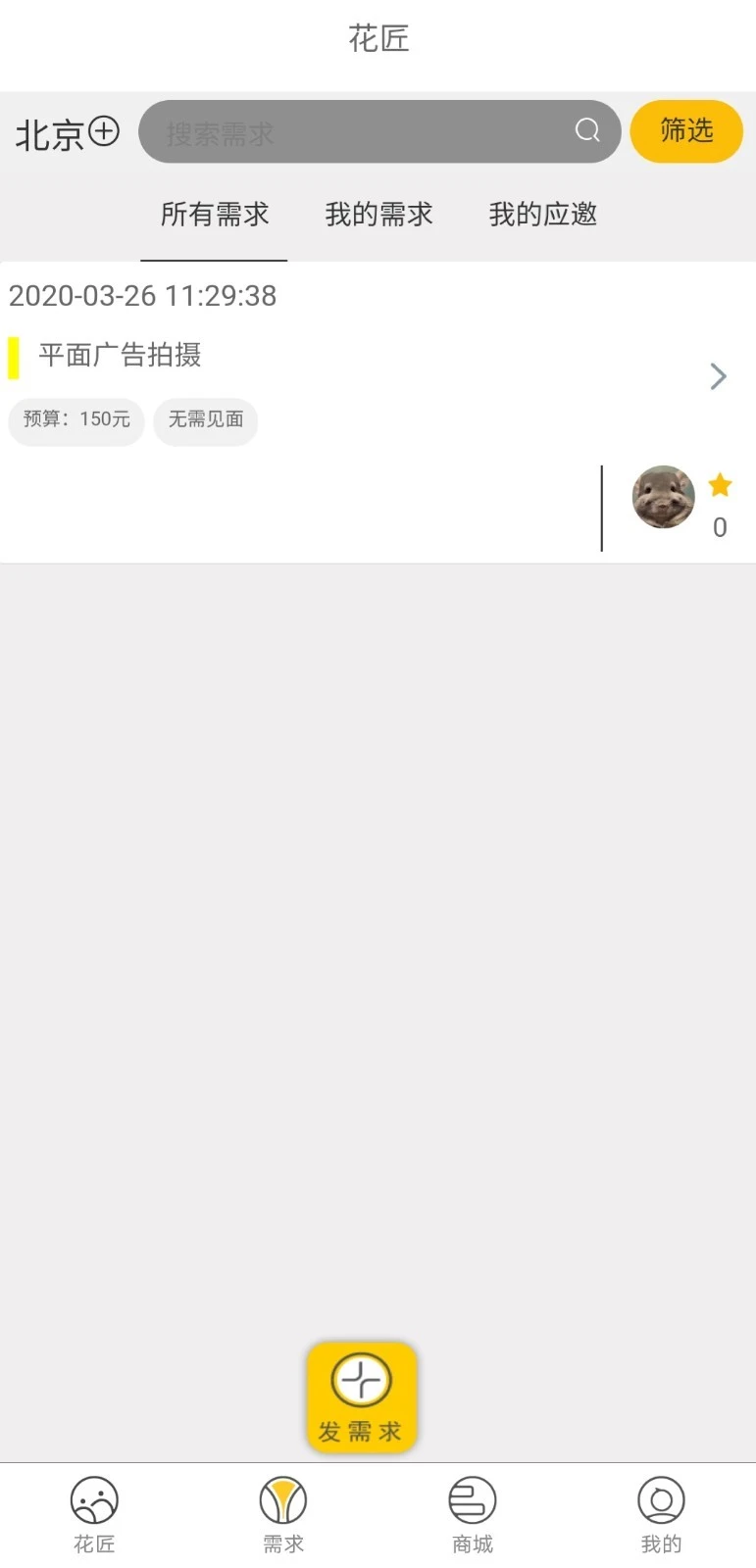
Task: Open the 我的 profile section
Action: click(660, 1514)
